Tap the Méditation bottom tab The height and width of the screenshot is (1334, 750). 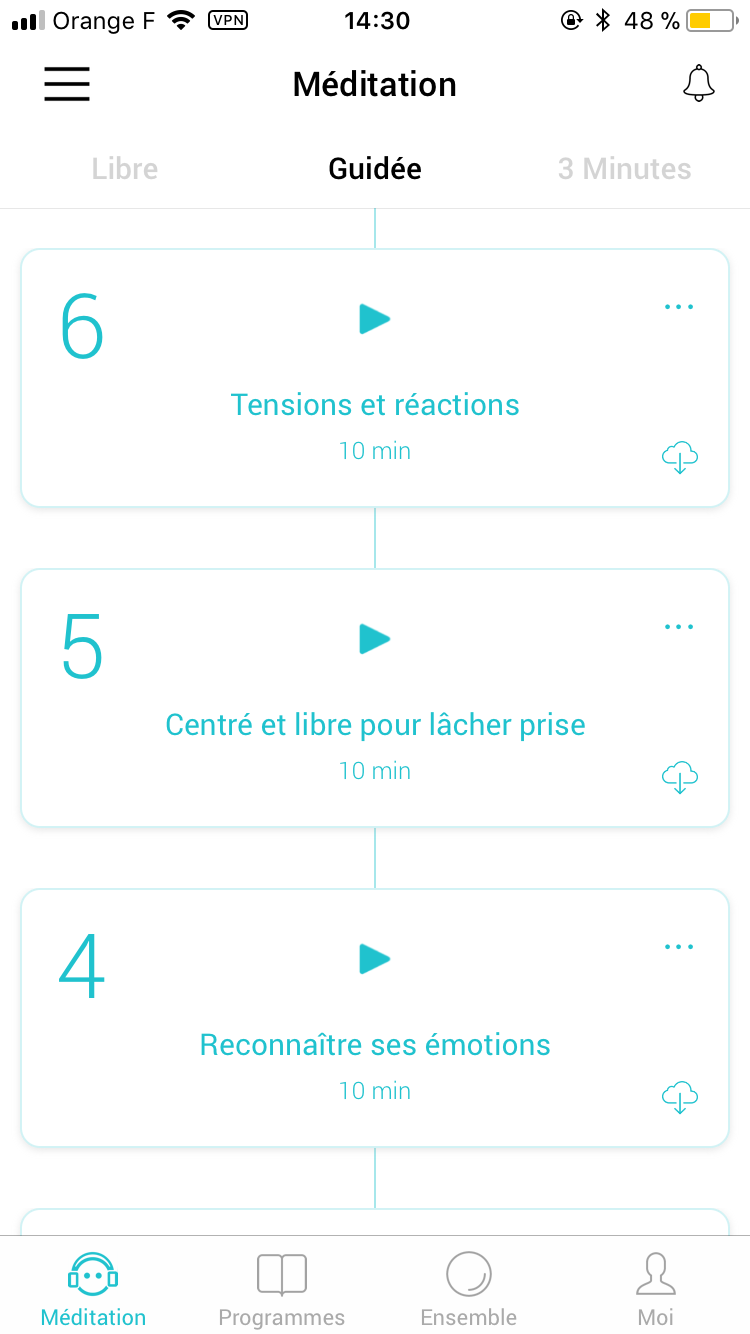point(93,1290)
